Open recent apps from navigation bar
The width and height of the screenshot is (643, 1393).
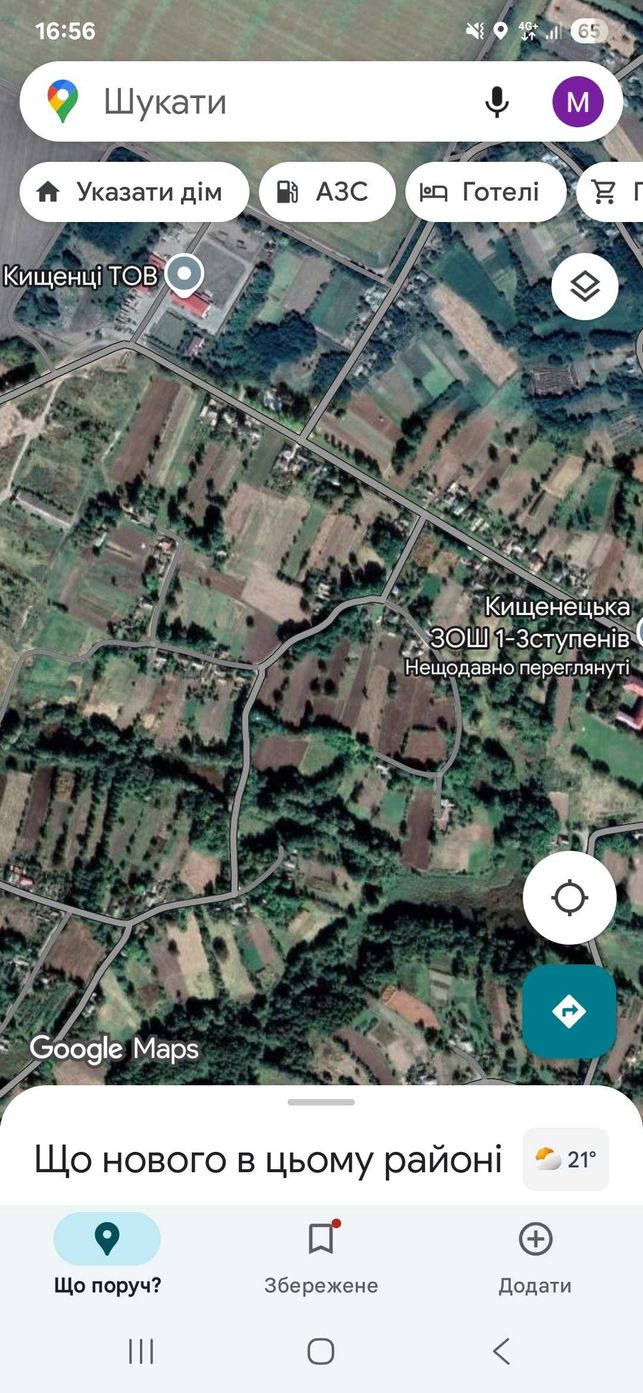(141, 1352)
